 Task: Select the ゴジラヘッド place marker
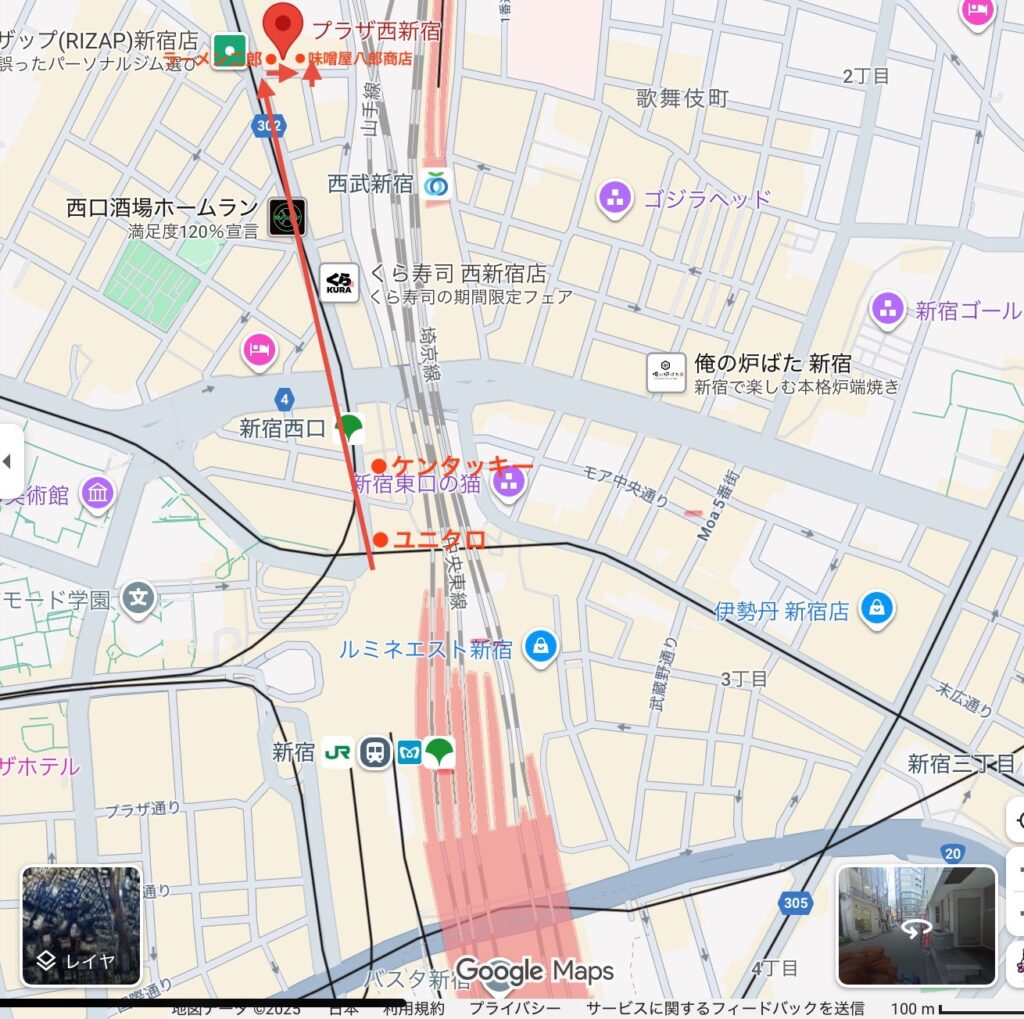click(615, 199)
